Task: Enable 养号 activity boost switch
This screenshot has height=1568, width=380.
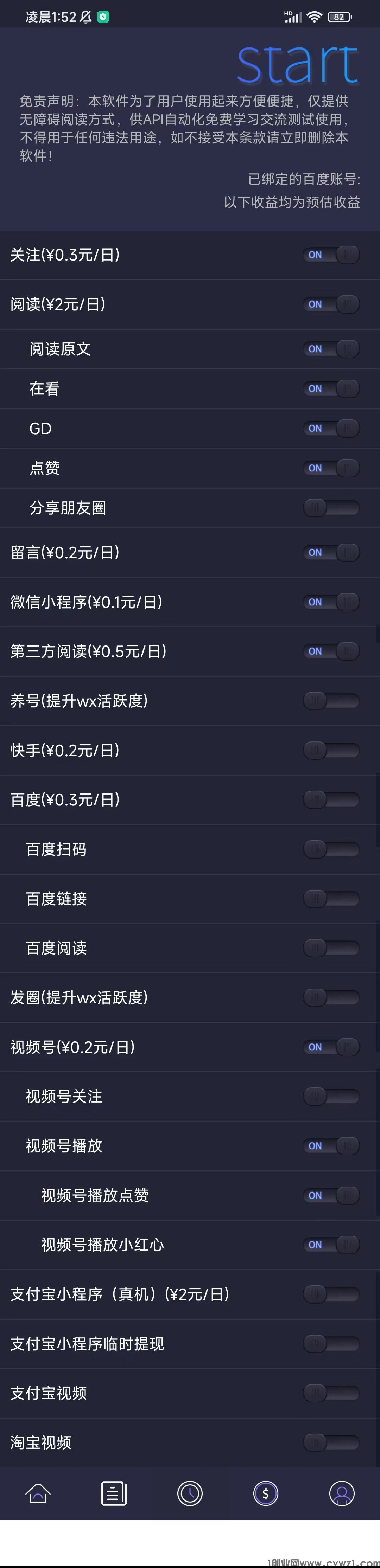Action: click(331, 701)
